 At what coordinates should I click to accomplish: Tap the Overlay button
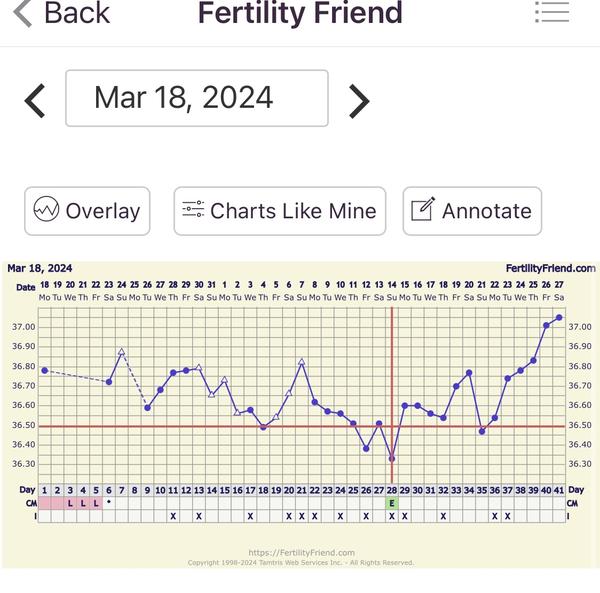[x=87, y=211]
